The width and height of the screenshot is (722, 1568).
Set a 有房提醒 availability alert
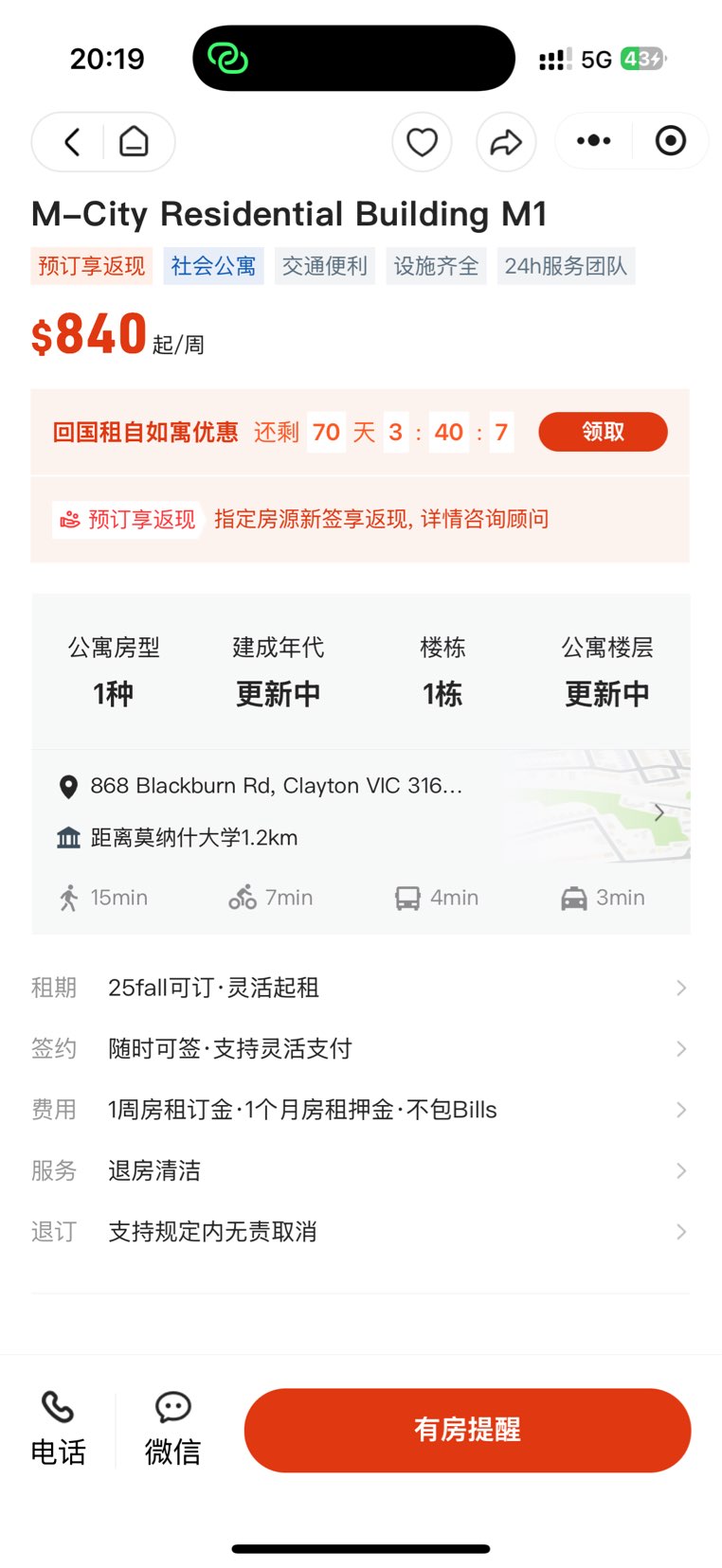click(467, 1430)
